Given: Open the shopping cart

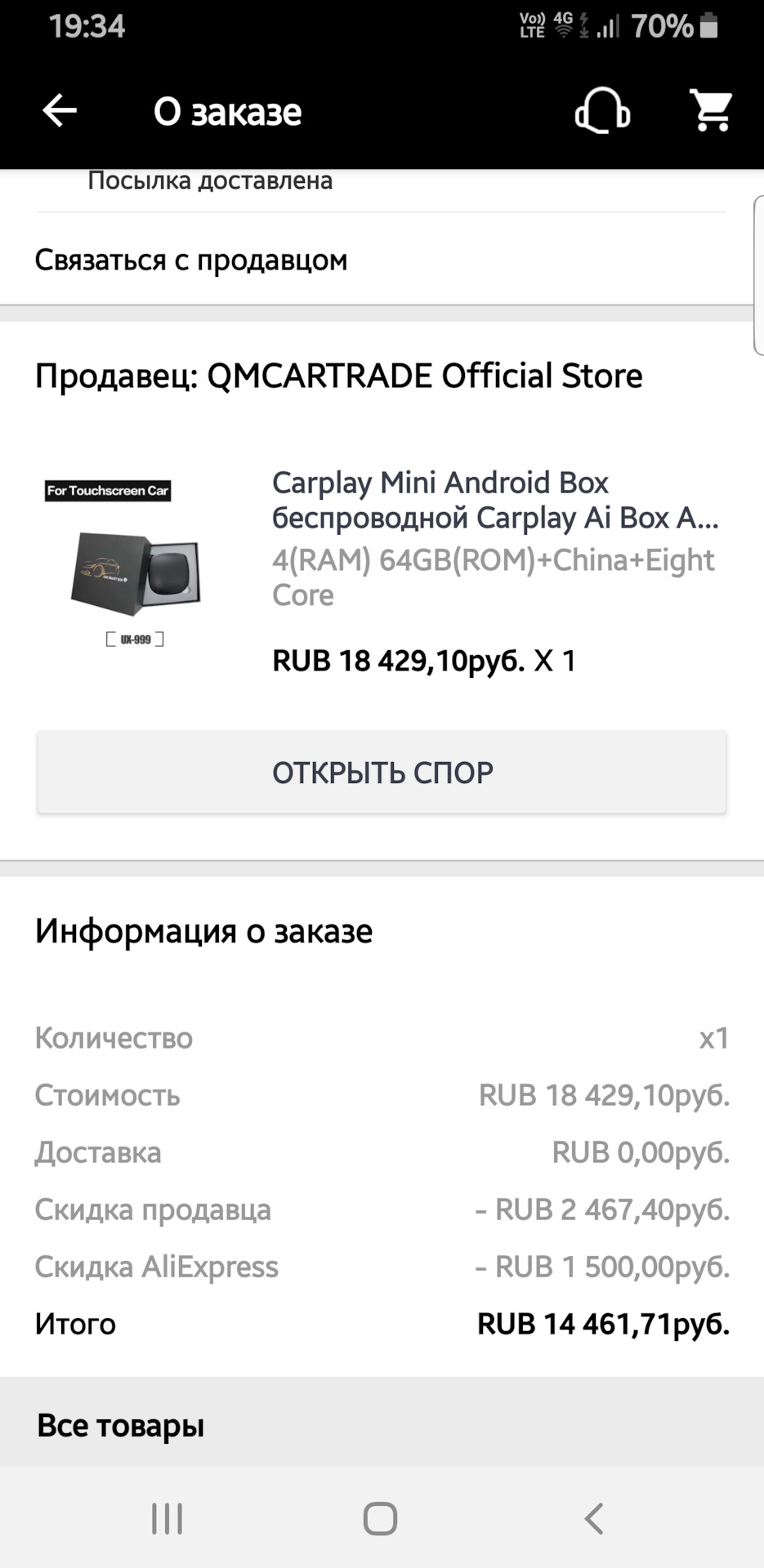Looking at the screenshot, I should click(x=711, y=111).
